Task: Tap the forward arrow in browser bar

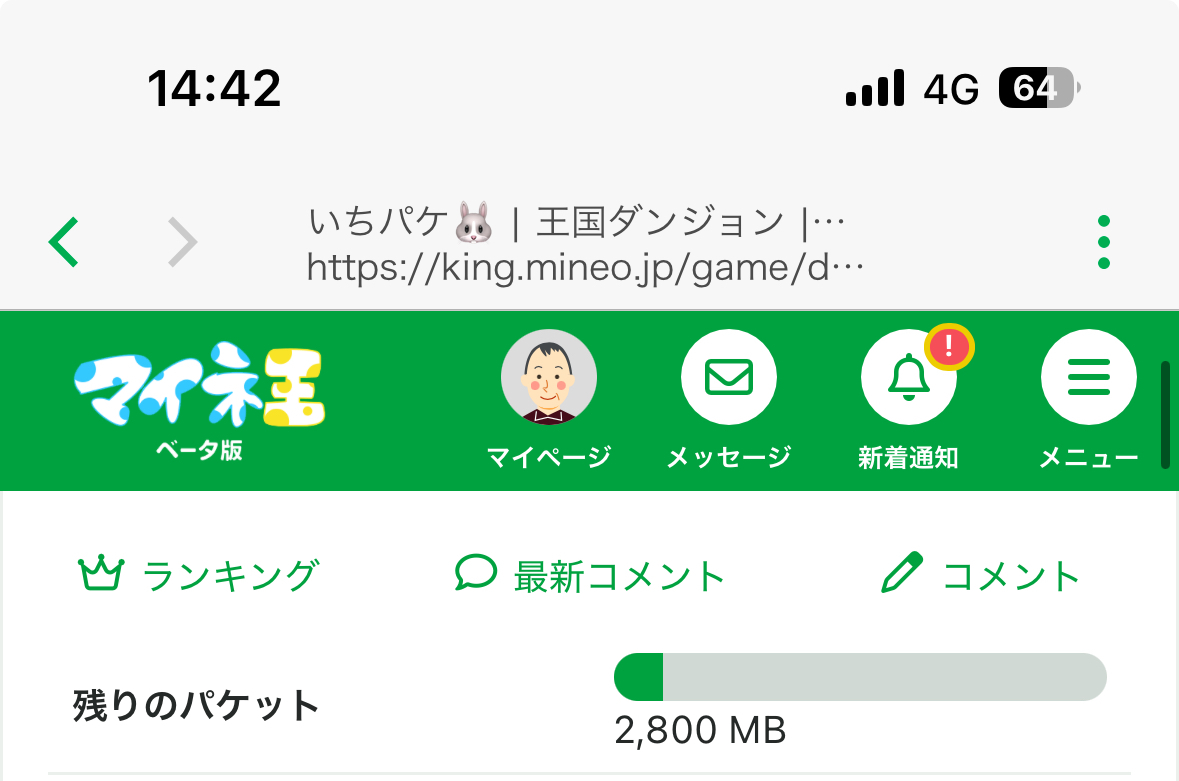Action: click(182, 242)
